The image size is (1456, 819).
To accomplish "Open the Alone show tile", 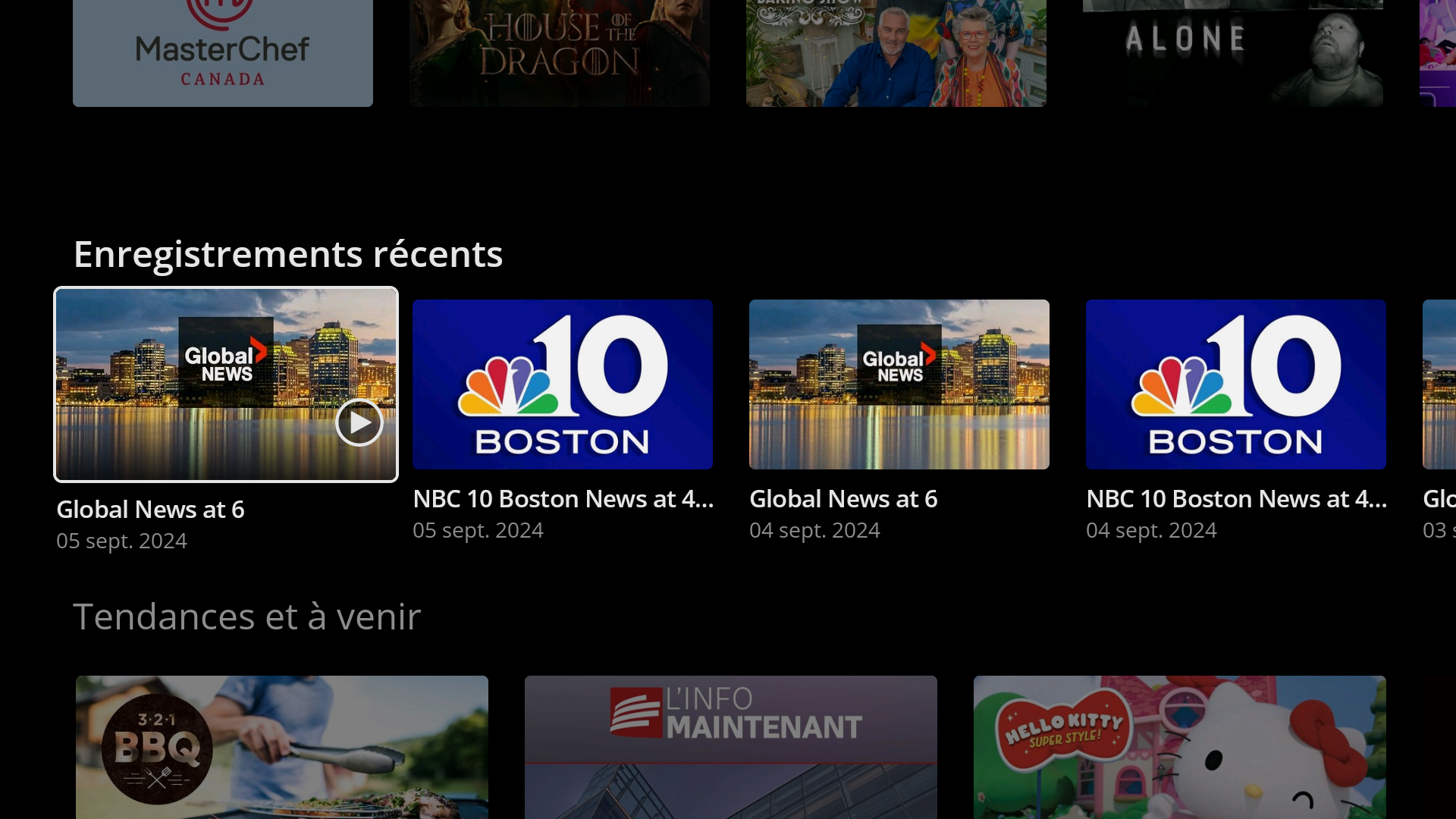I will pos(1232,53).
